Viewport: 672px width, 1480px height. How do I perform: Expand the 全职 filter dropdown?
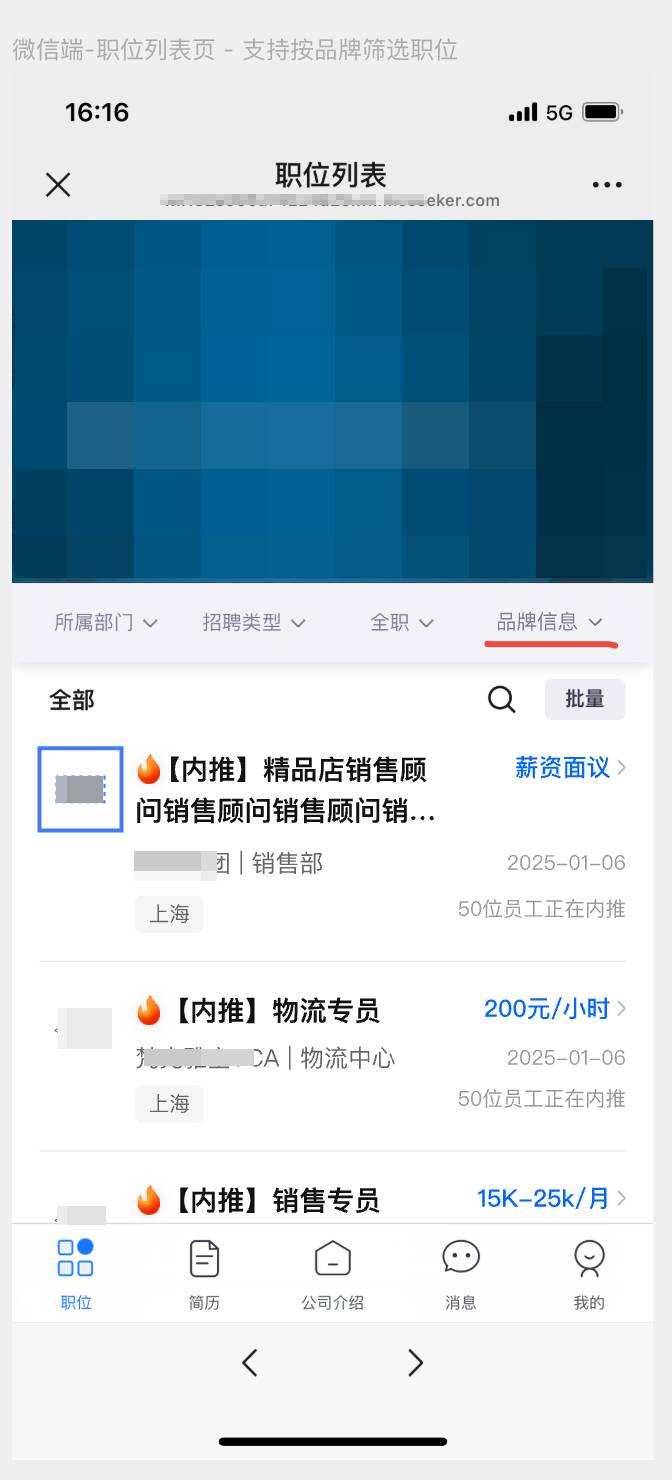(402, 622)
